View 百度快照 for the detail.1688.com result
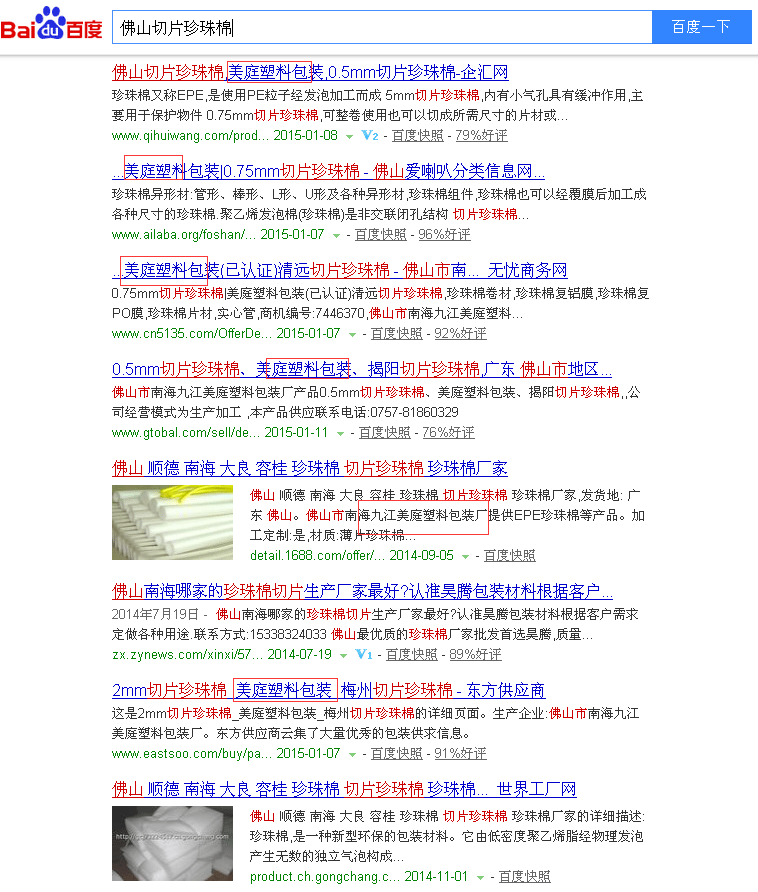Screen dimensions: 758x892 [509, 556]
